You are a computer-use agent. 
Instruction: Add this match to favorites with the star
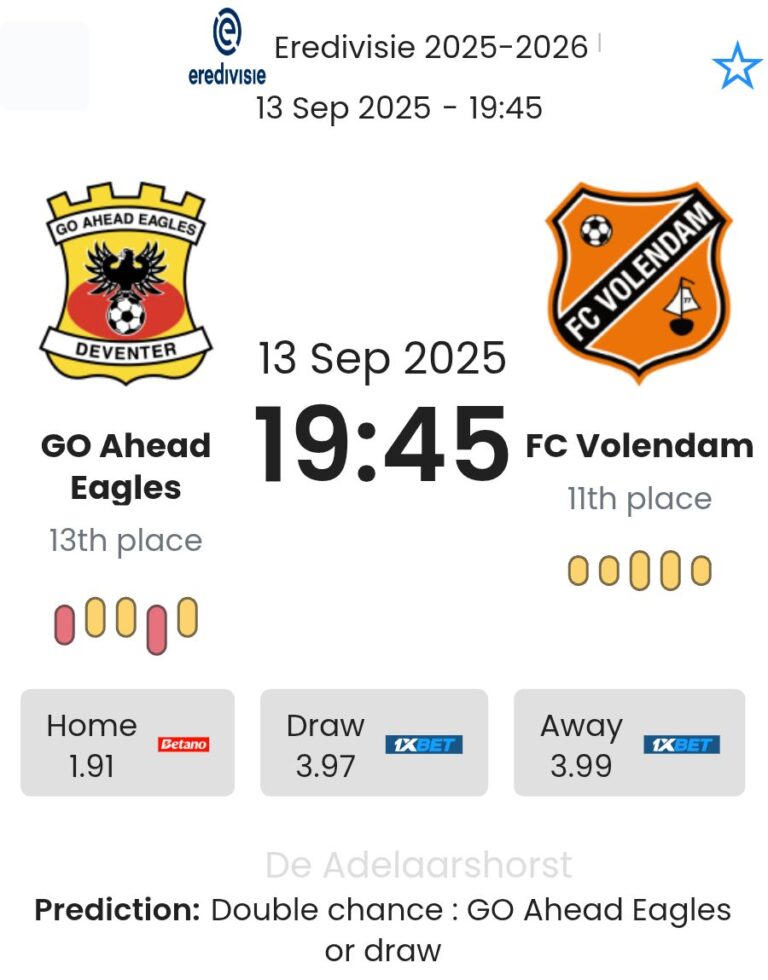point(736,67)
